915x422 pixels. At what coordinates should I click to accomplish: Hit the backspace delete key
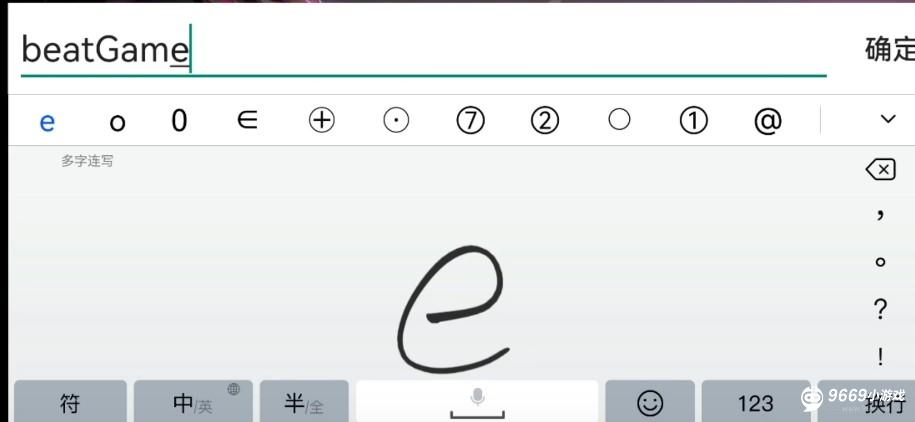(x=880, y=170)
